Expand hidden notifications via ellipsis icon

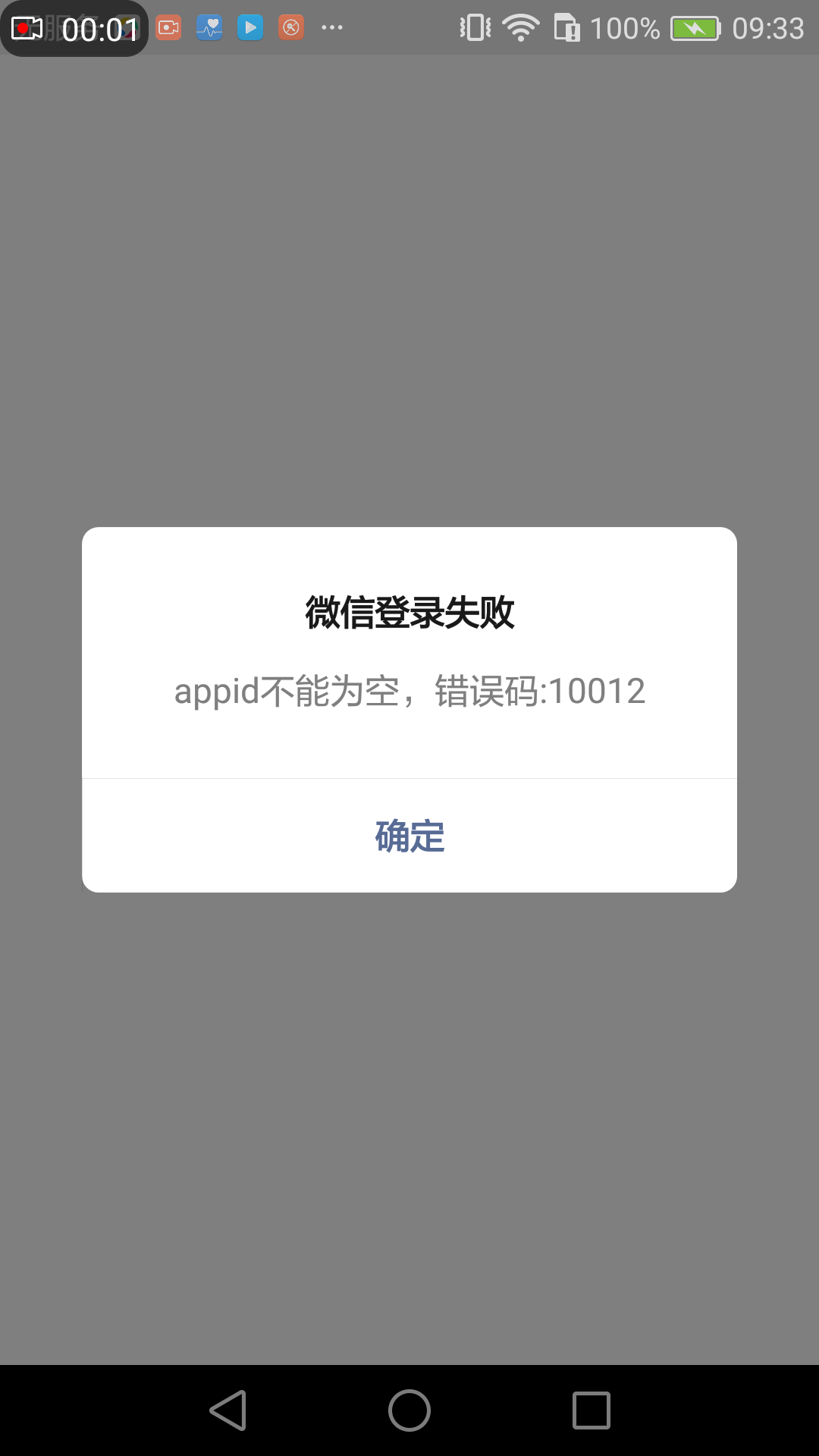pos(332,27)
